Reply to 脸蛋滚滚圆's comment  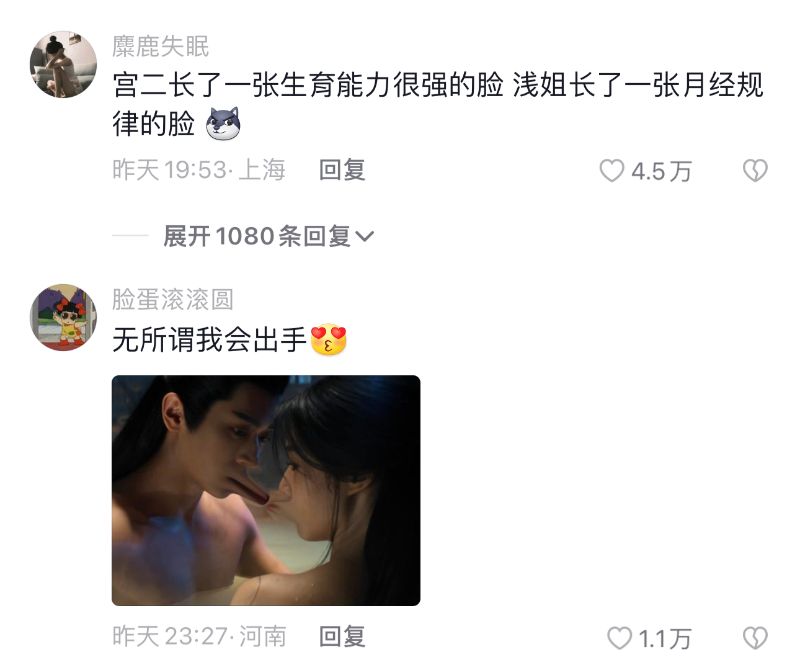[x=342, y=636]
